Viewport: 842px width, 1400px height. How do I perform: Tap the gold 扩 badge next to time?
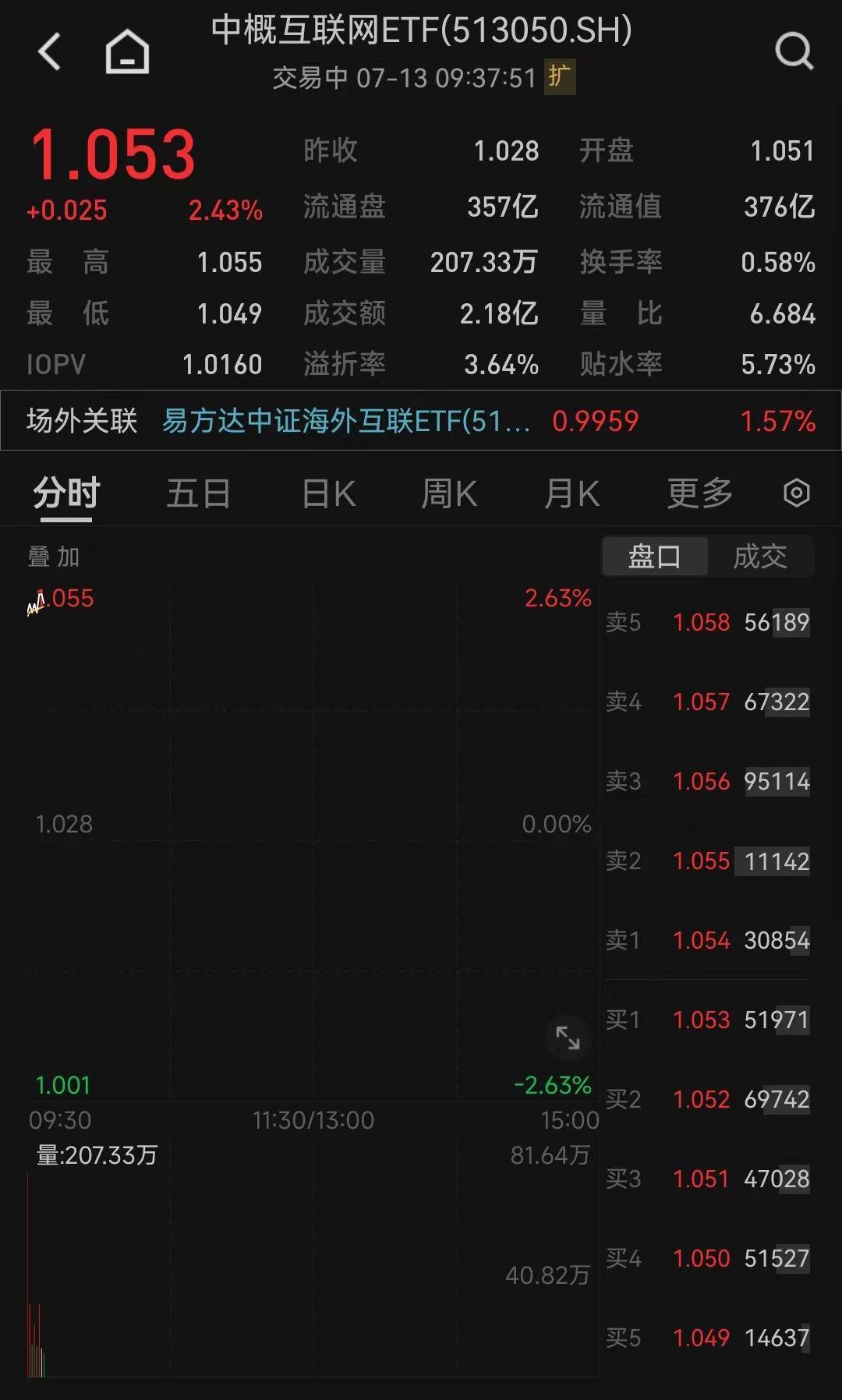click(559, 78)
